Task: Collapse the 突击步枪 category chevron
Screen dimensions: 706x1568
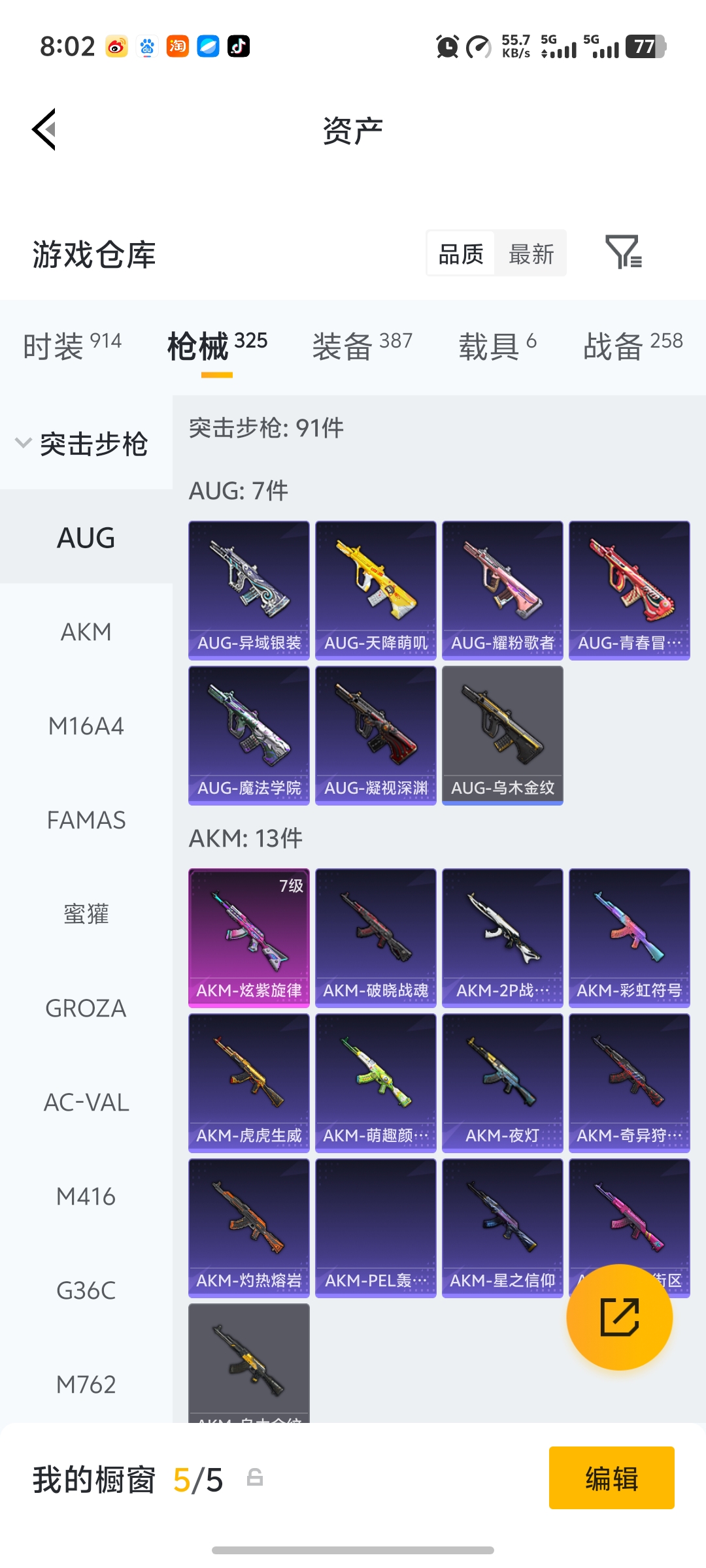Action: [23, 443]
